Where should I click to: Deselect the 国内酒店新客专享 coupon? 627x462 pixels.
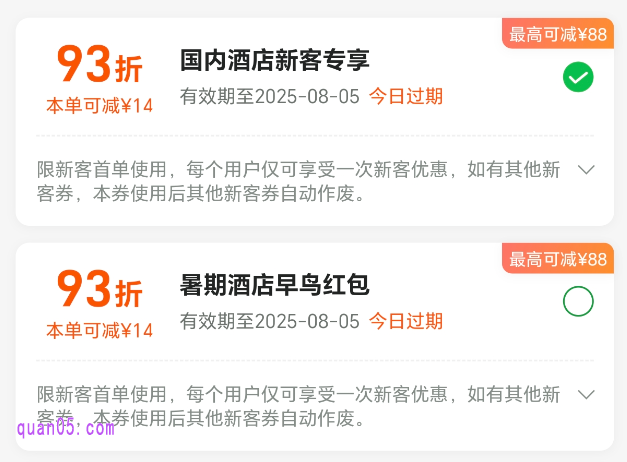click(578, 77)
